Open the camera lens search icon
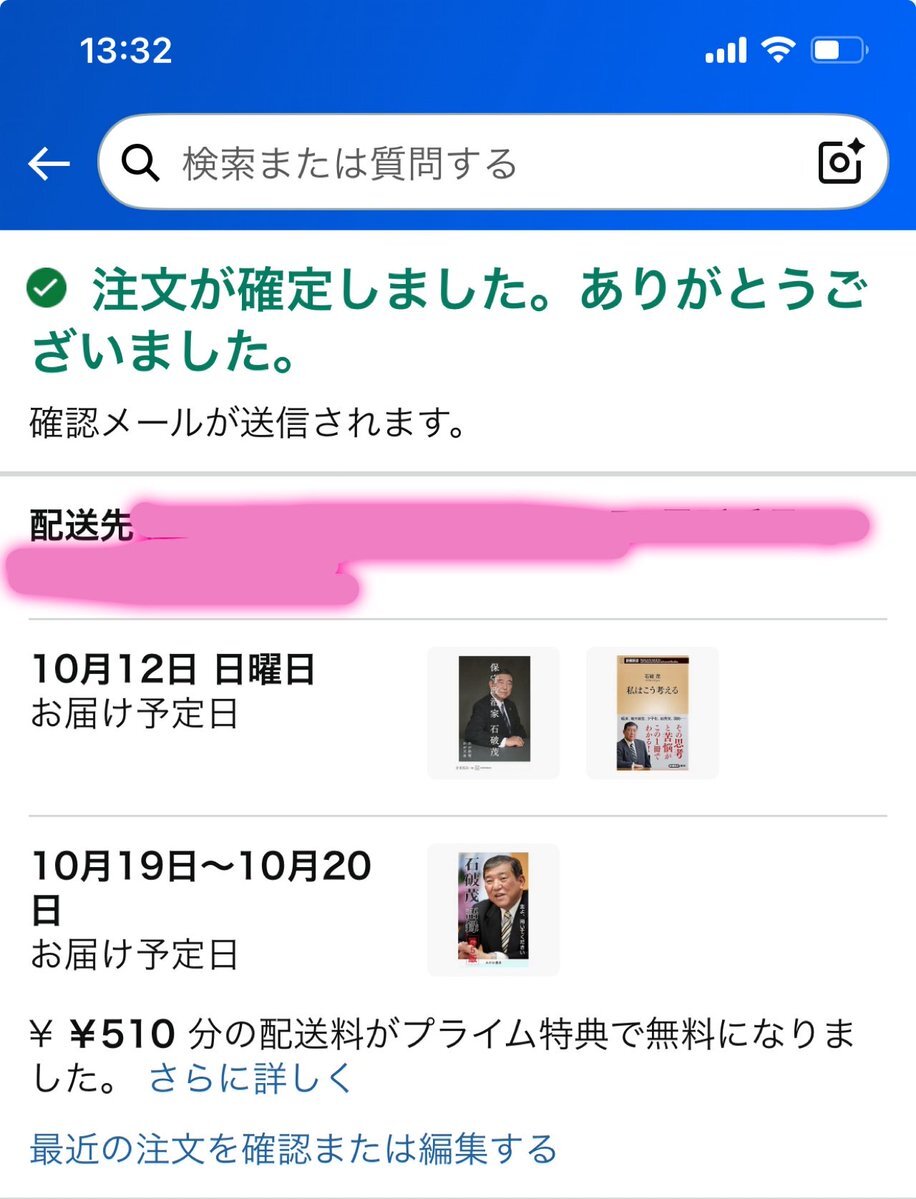 point(840,162)
